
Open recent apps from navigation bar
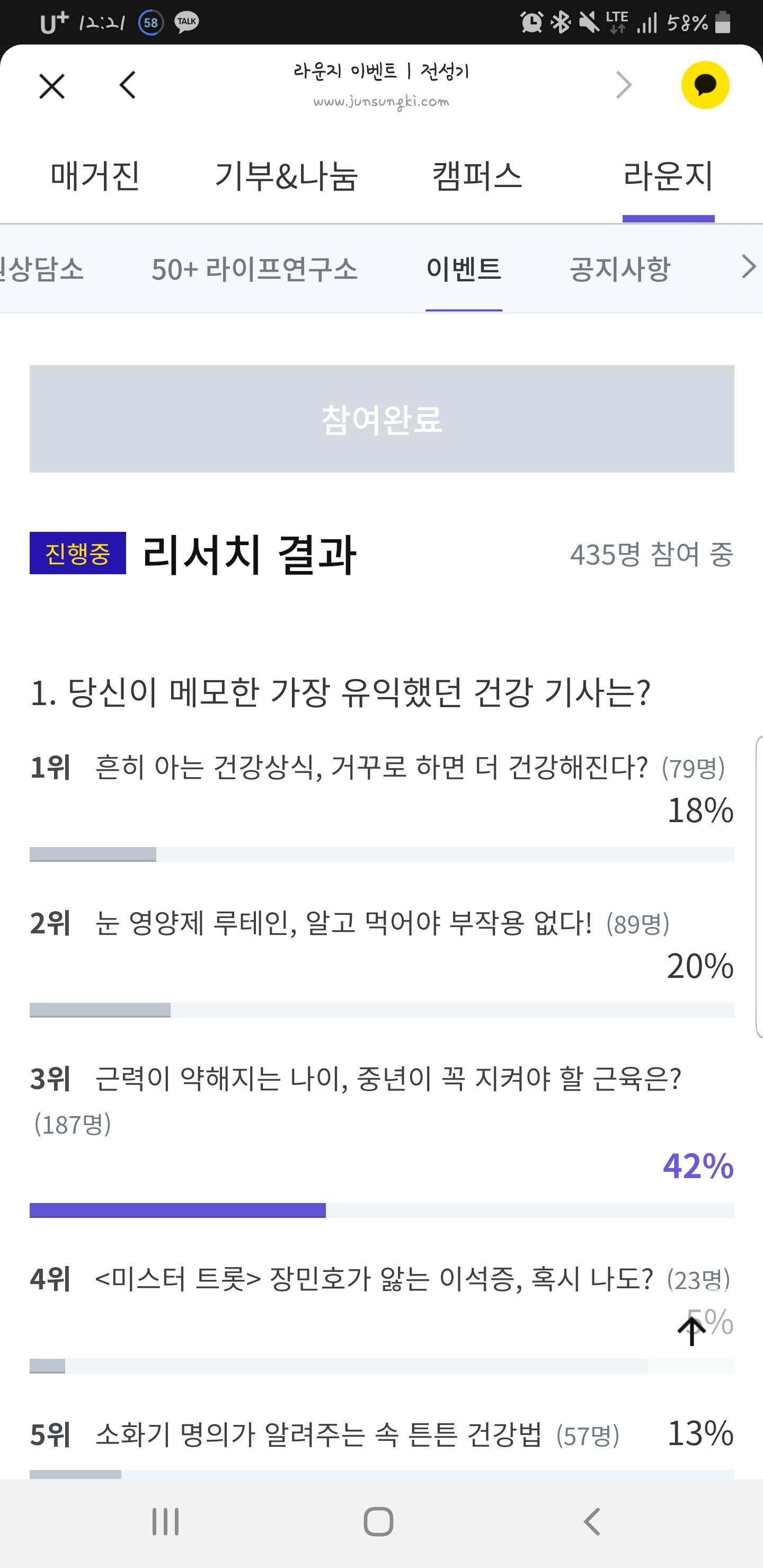pyautogui.click(x=166, y=1522)
